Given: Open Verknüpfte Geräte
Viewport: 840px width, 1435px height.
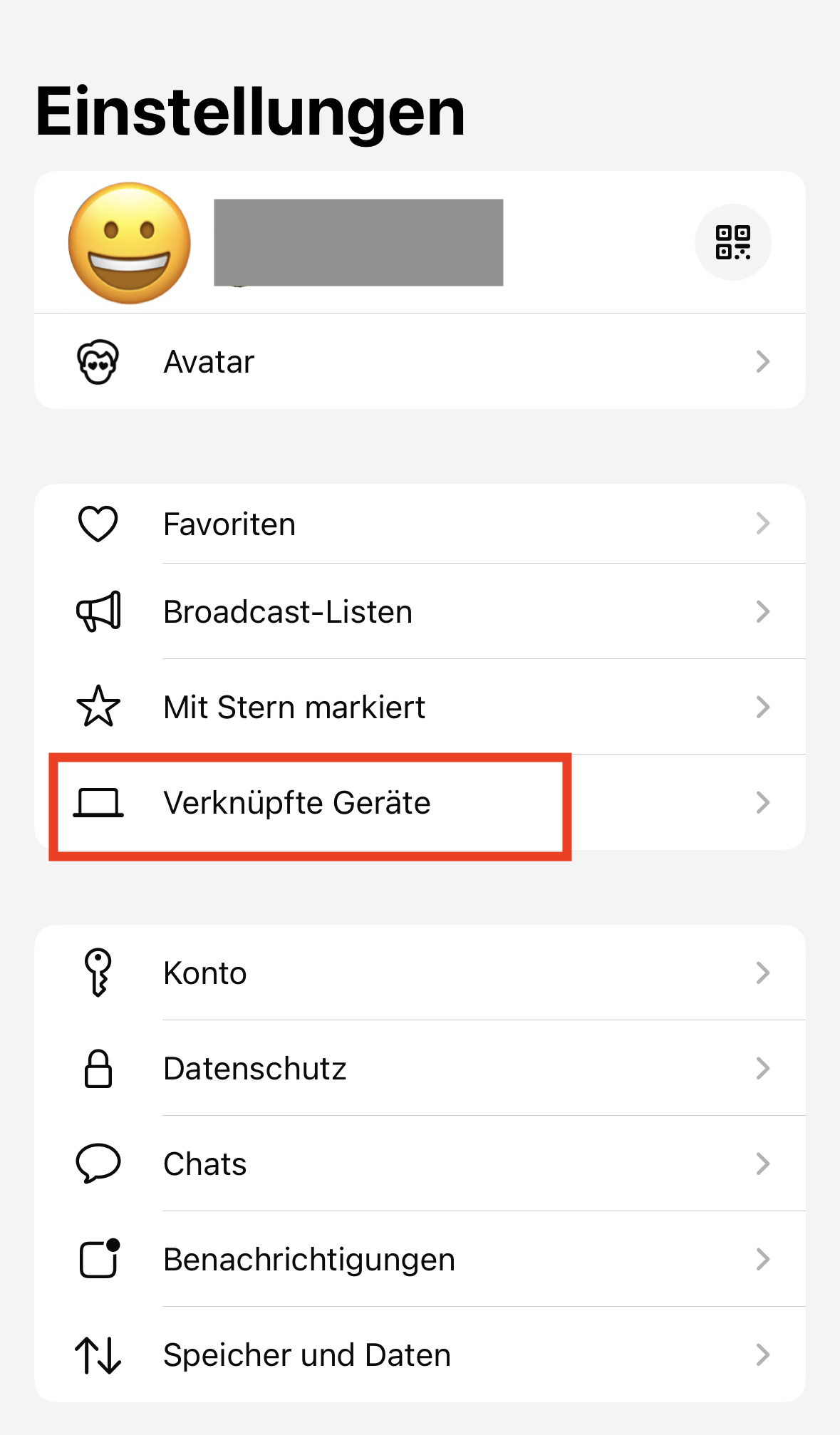Looking at the screenshot, I should (x=420, y=802).
